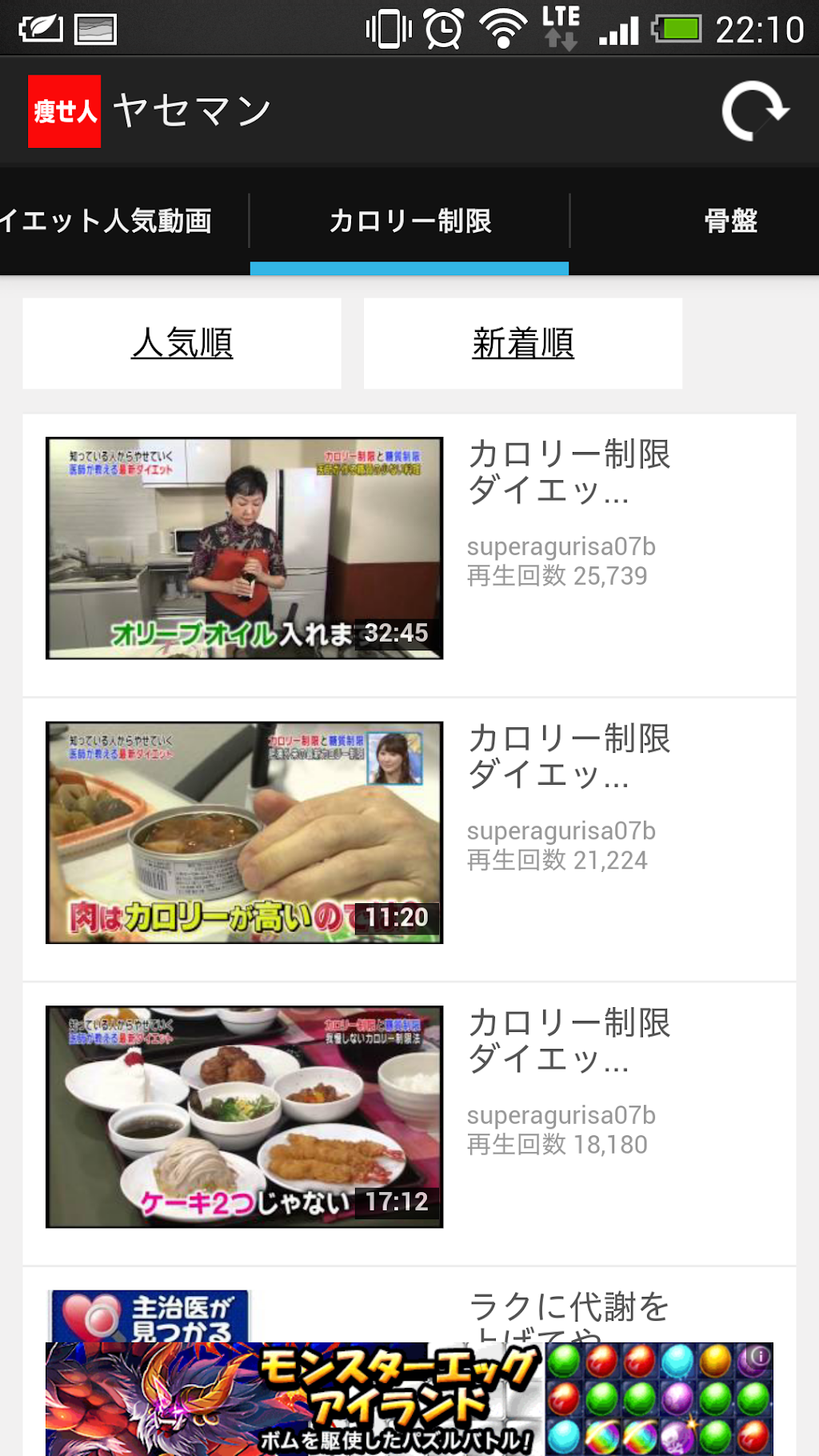Tap the refresh icon in the app bar
Viewport: 819px width, 1456px height.
755,111
